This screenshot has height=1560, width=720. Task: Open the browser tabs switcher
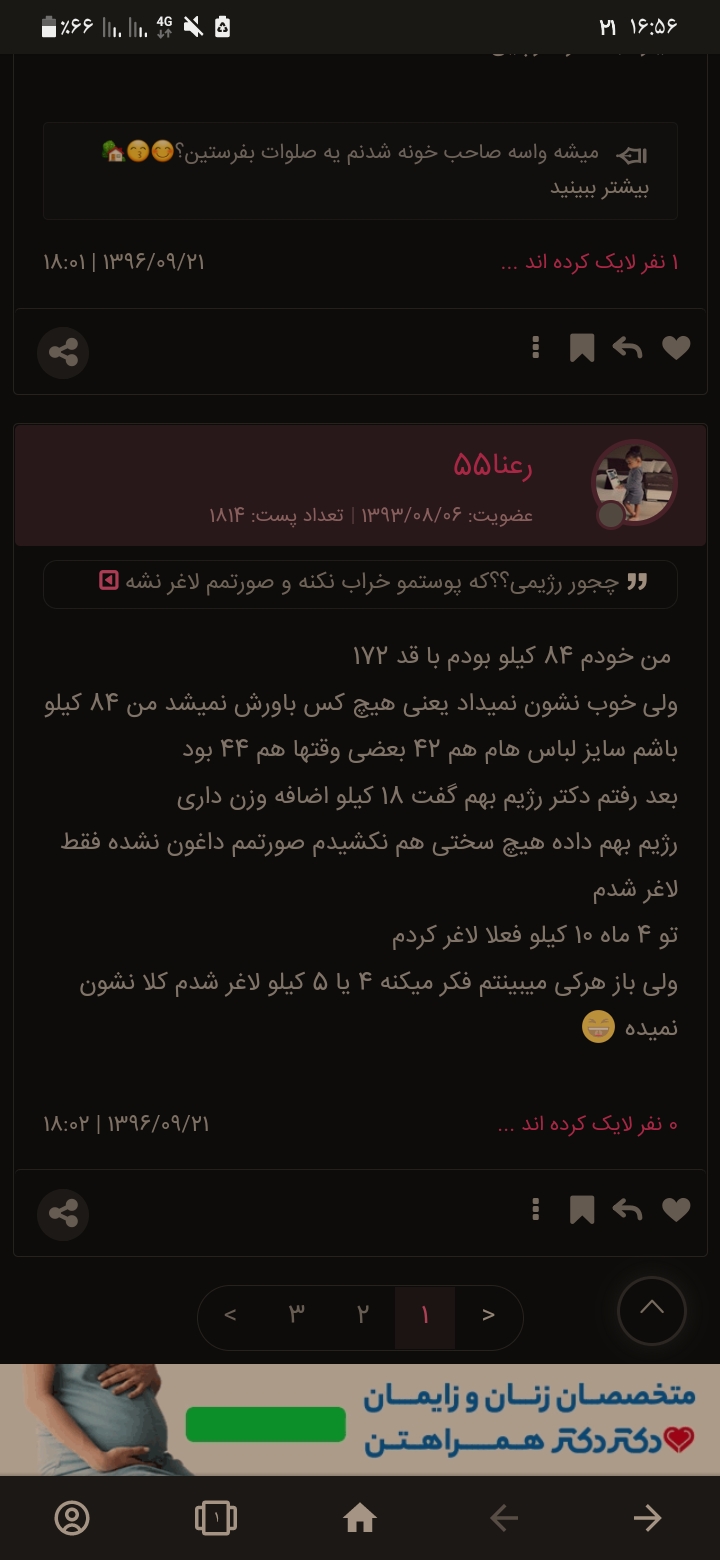click(216, 1519)
